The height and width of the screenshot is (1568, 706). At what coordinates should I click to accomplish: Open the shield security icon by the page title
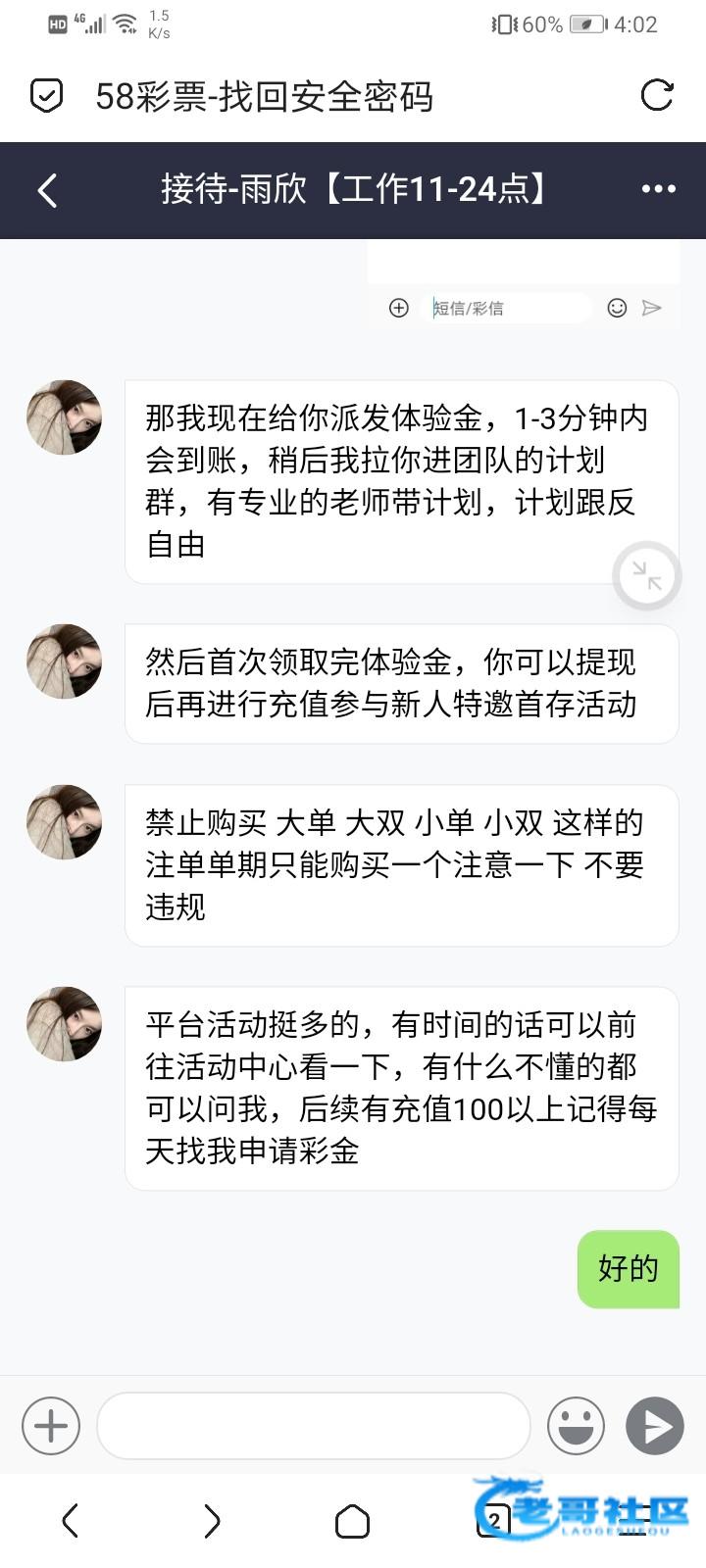46,96
